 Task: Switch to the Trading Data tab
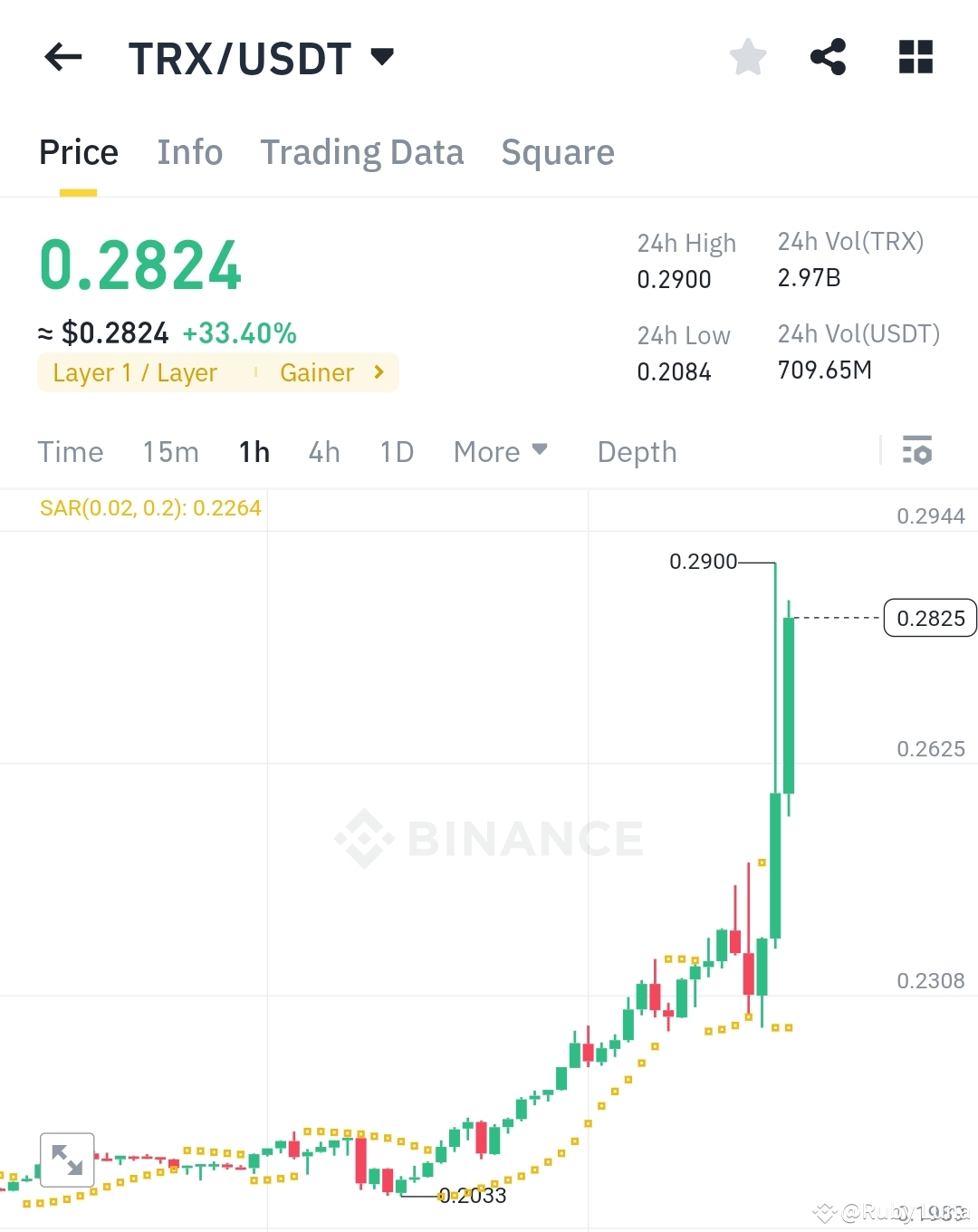(361, 151)
